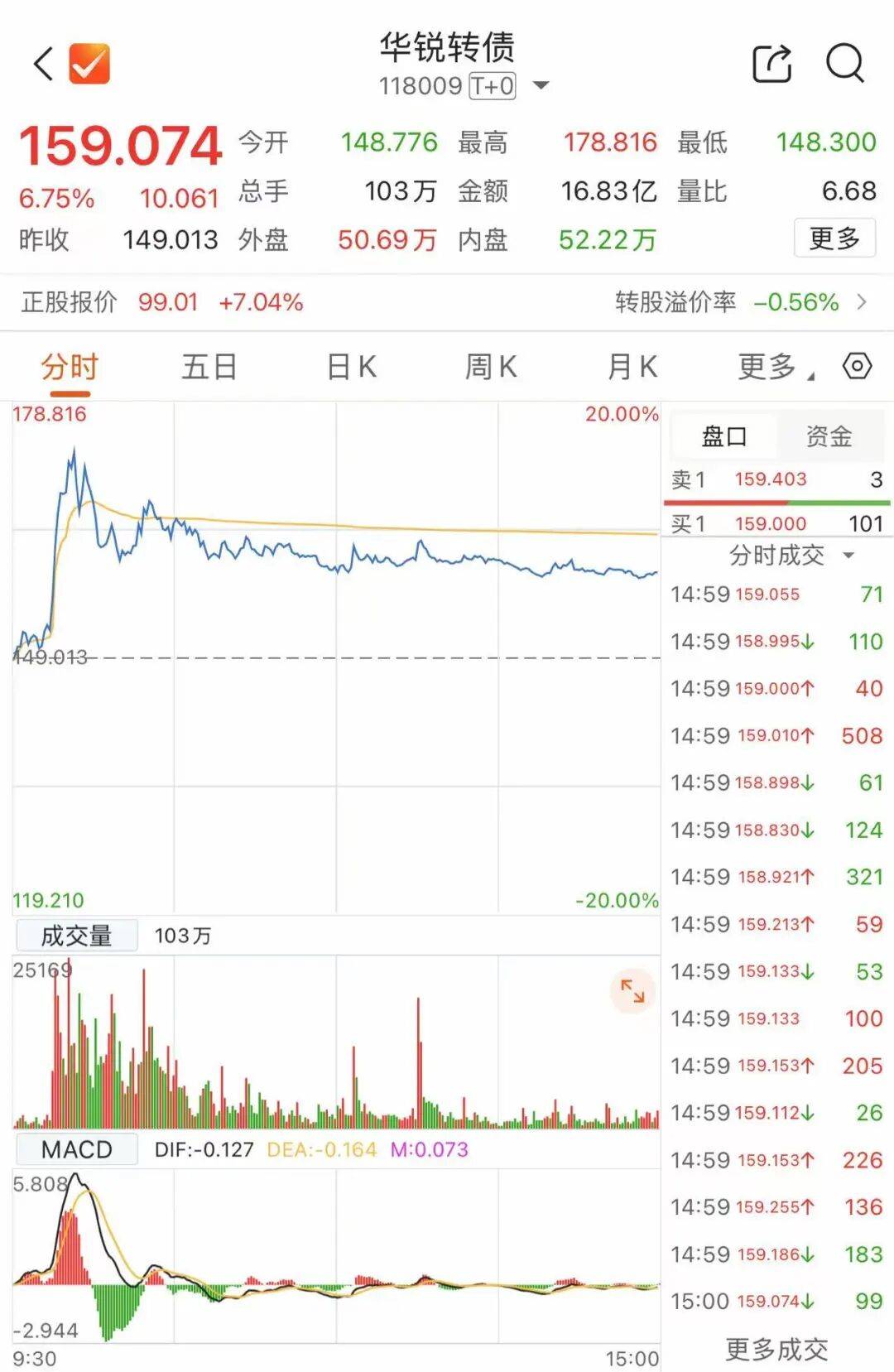This screenshot has width=894, height=1372.
Task: Expand the stock code dropdown arrow
Action: click(541, 85)
